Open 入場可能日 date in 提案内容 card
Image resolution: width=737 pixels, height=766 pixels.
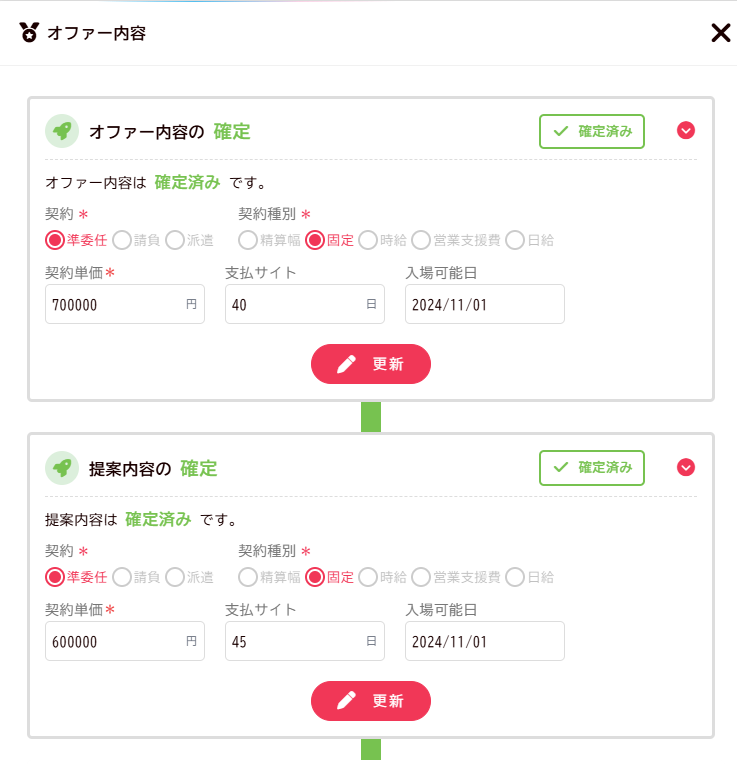[x=484, y=642]
